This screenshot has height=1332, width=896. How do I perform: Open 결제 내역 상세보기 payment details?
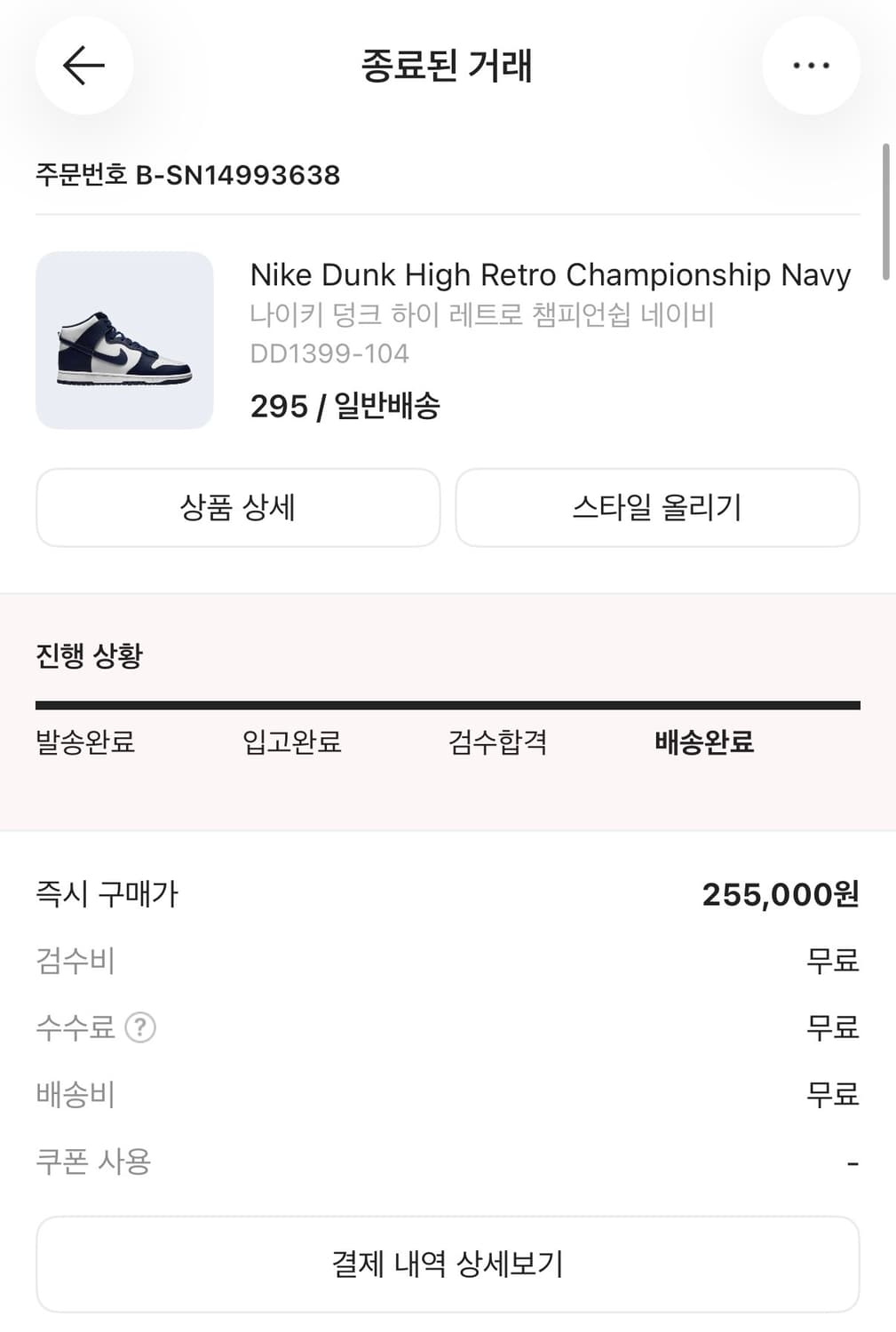pyautogui.click(x=448, y=1264)
